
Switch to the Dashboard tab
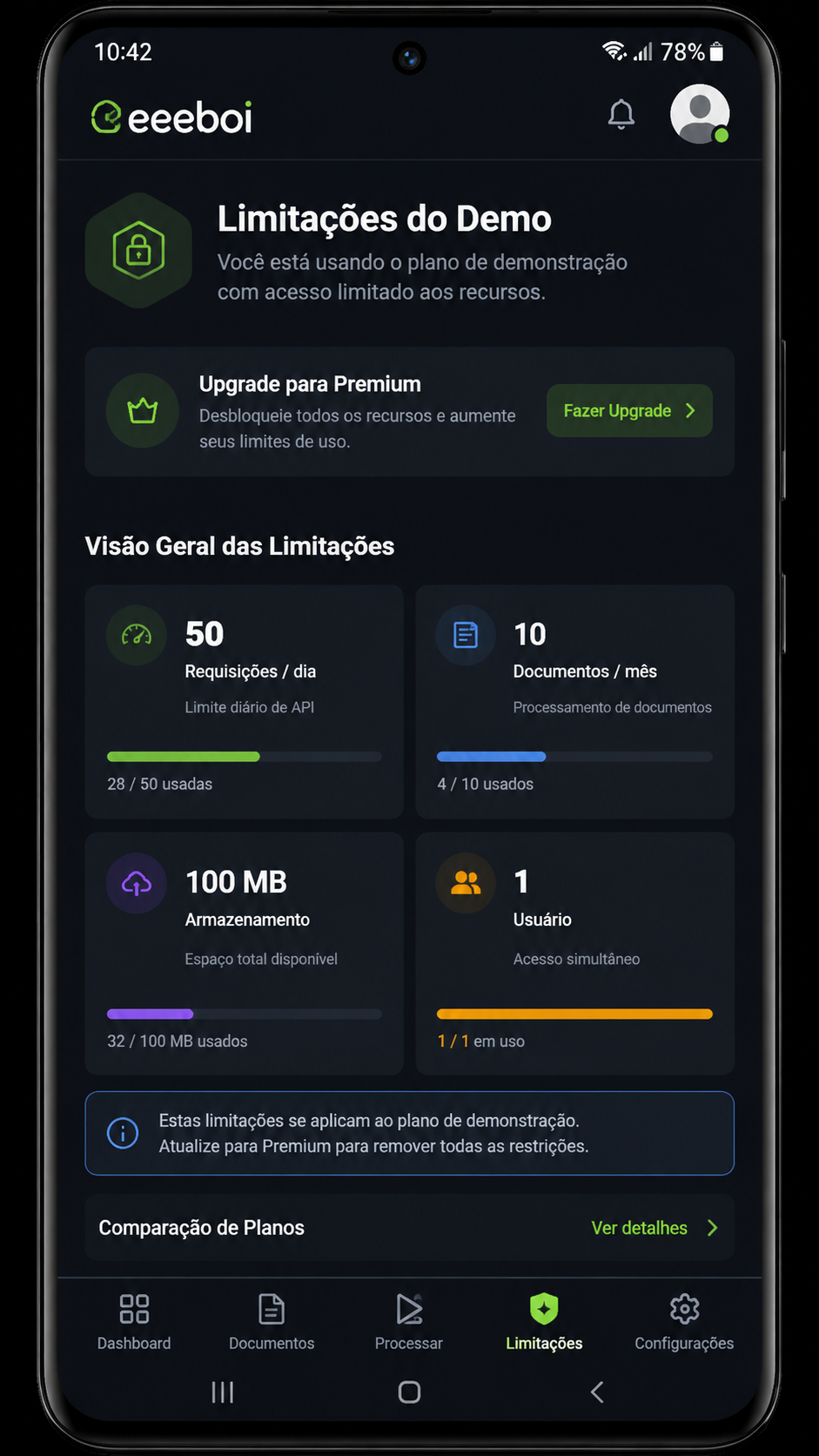[x=134, y=1322]
